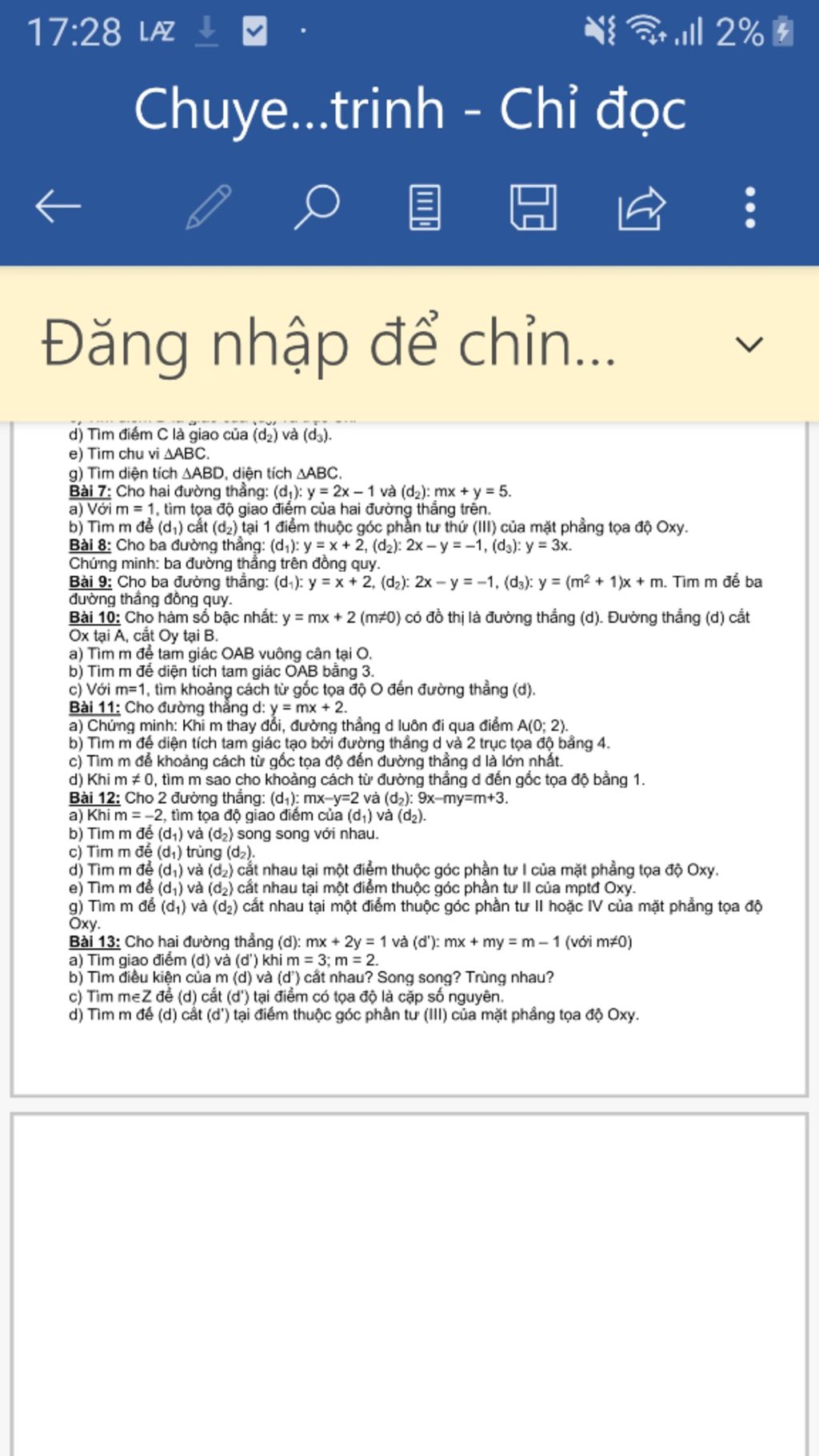Open the three-dot overflow menu

(x=749, y=207)
